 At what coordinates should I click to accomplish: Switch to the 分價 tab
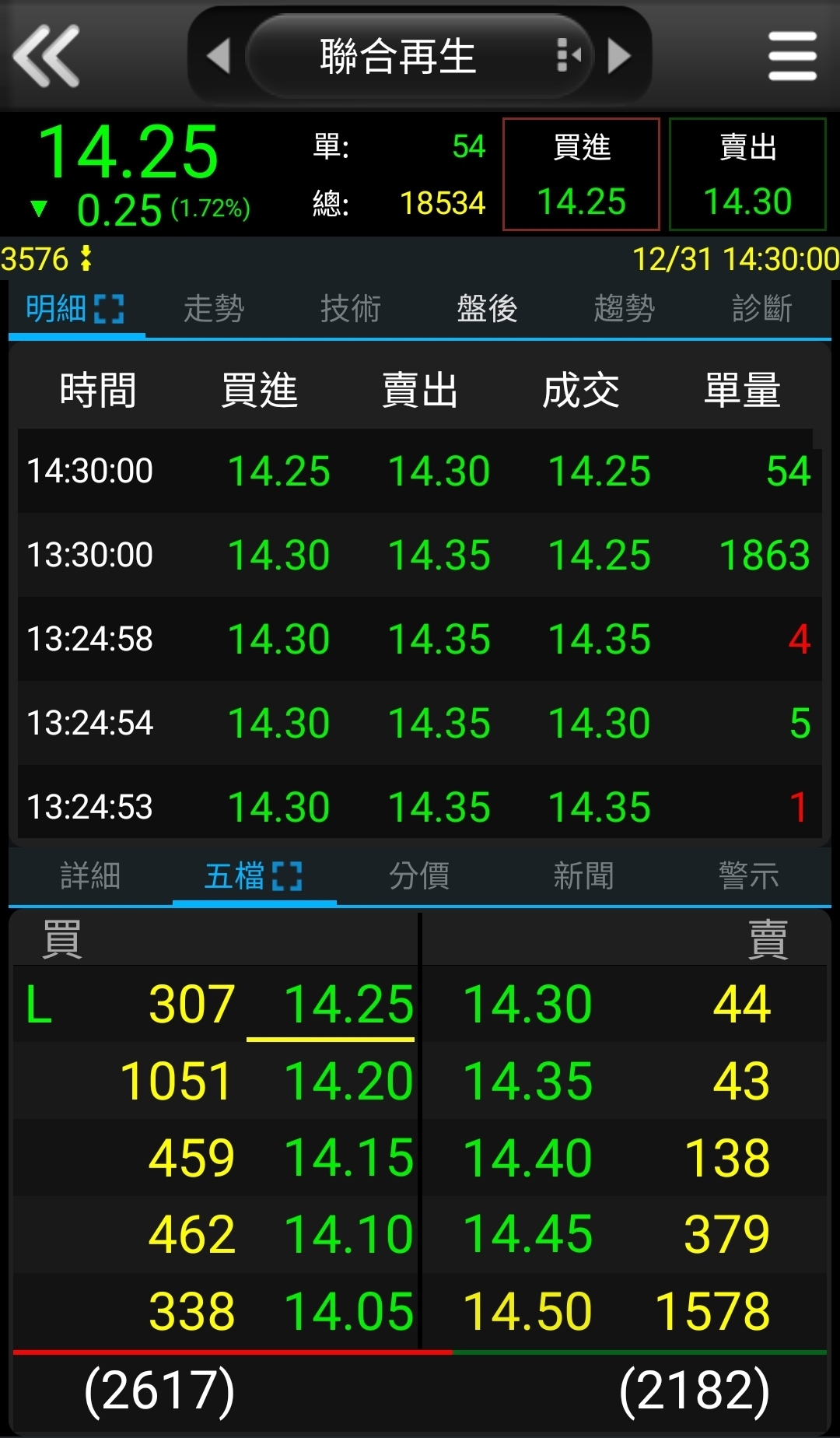point(419,876)
